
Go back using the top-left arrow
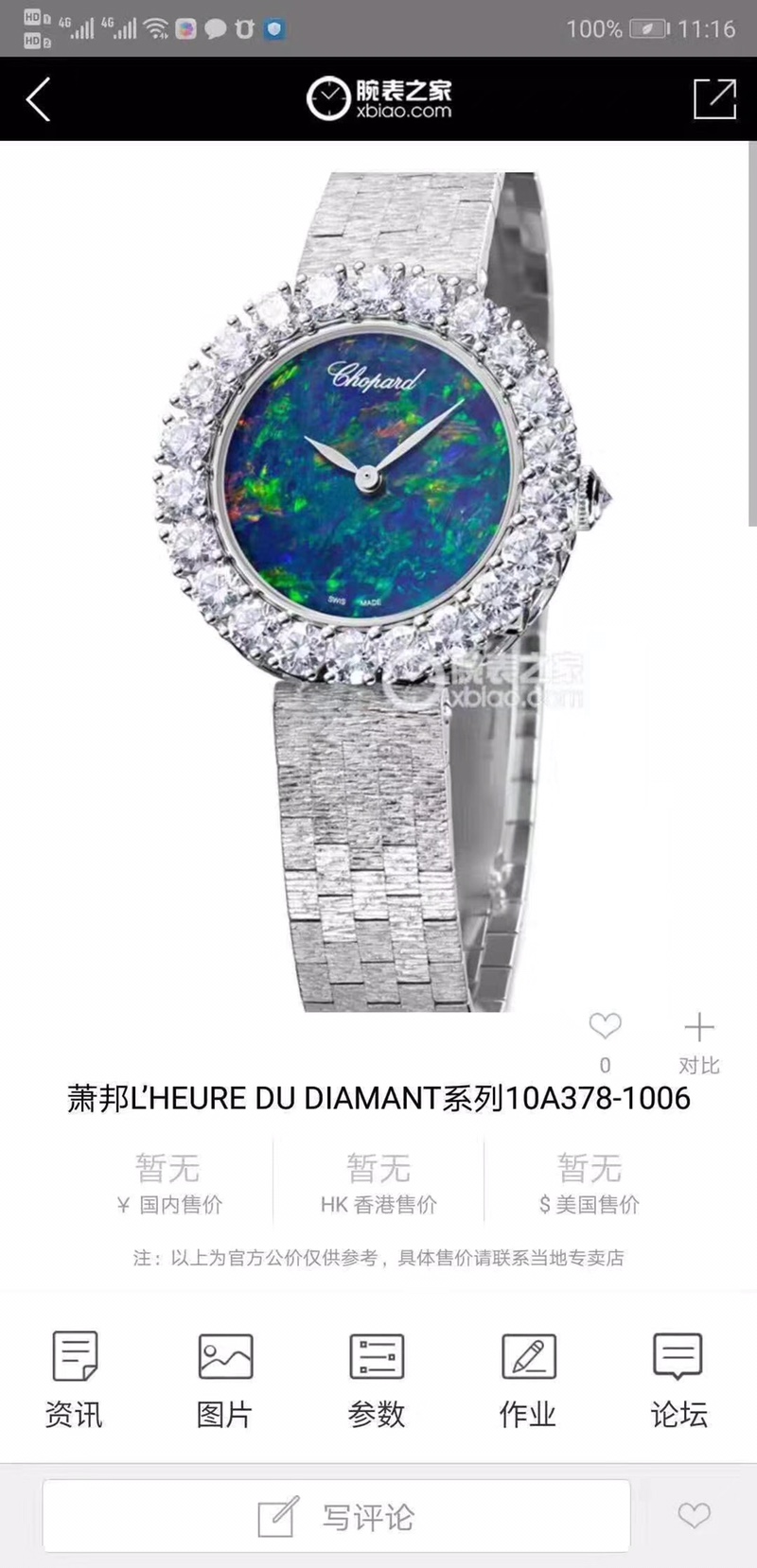click(x=38, y=99)
